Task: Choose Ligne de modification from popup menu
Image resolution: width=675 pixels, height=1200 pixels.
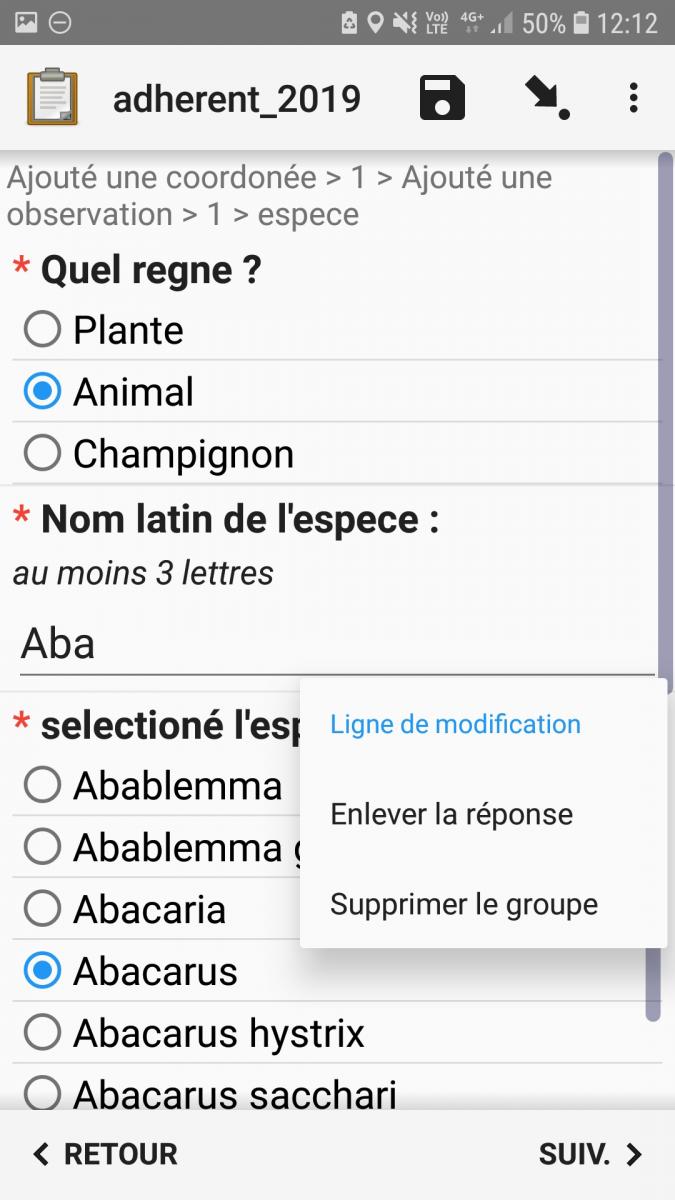Action: coord(483,724)
